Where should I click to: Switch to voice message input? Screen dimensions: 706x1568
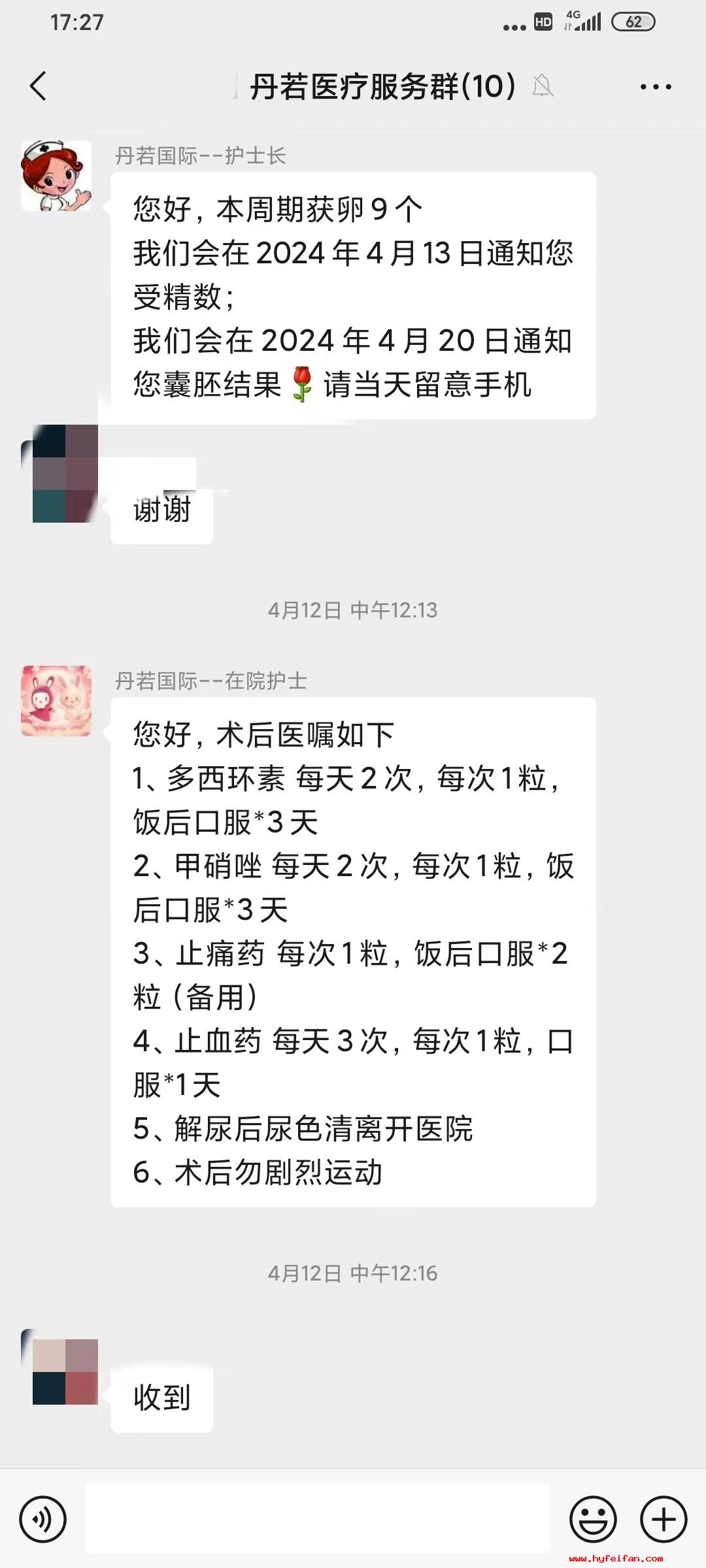tap(43, 1519)
